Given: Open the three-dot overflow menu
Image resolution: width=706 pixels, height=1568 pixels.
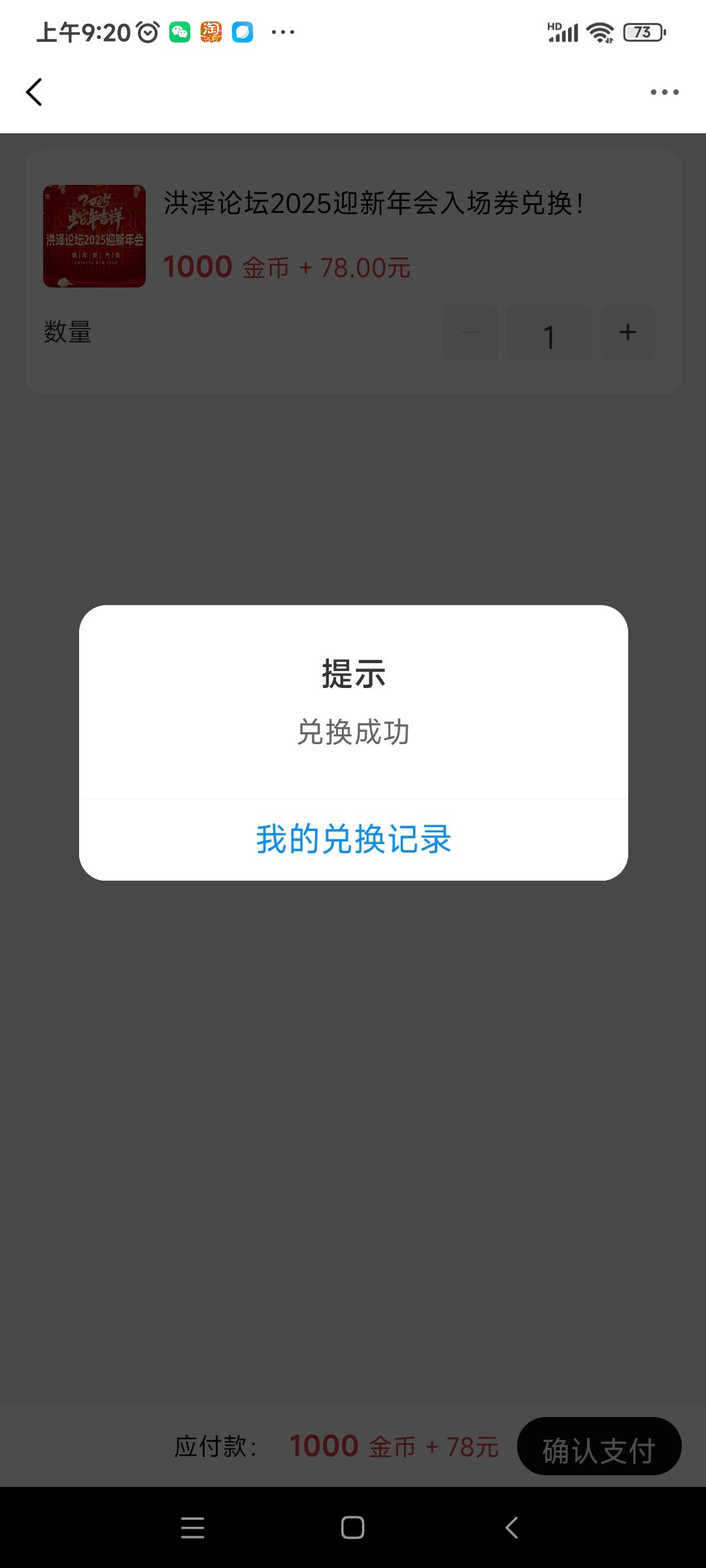Looking at the screenshot, I should click(664, 92).
